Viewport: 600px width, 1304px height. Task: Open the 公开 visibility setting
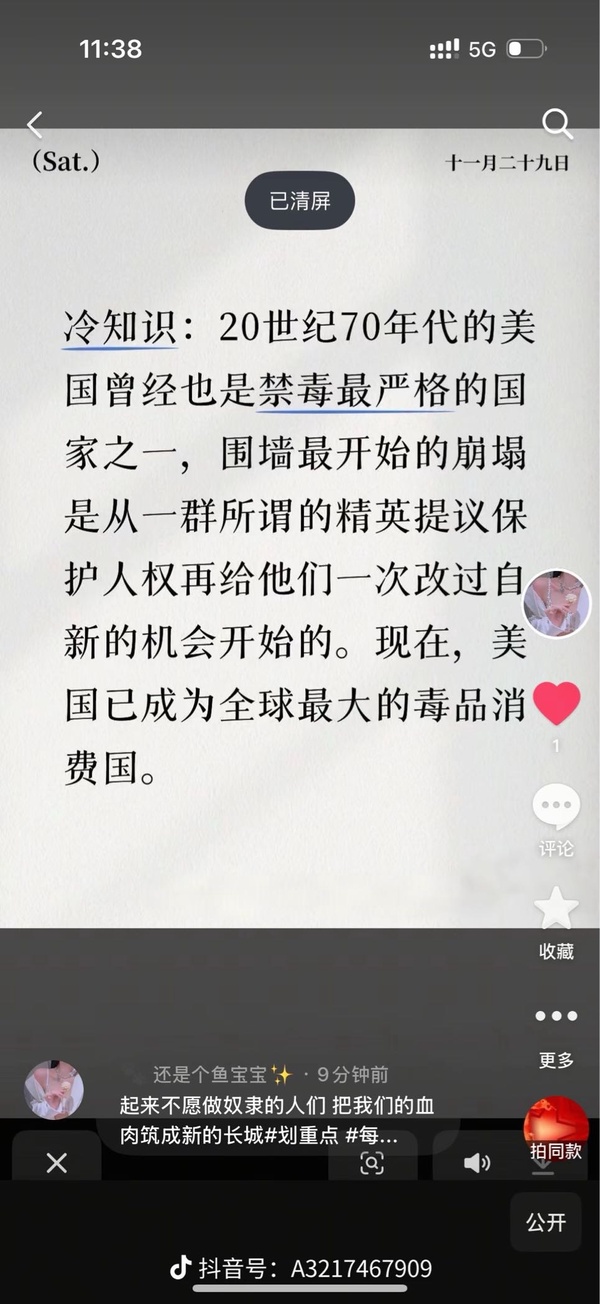(x=546, y=1222)
